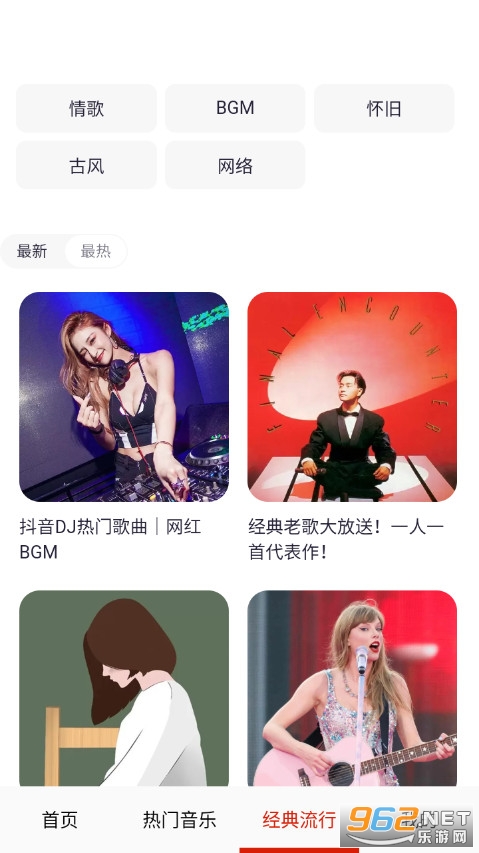Select the 经典流行 tab
The height and width of the screenshot is (853, 479).
point(299,819)
